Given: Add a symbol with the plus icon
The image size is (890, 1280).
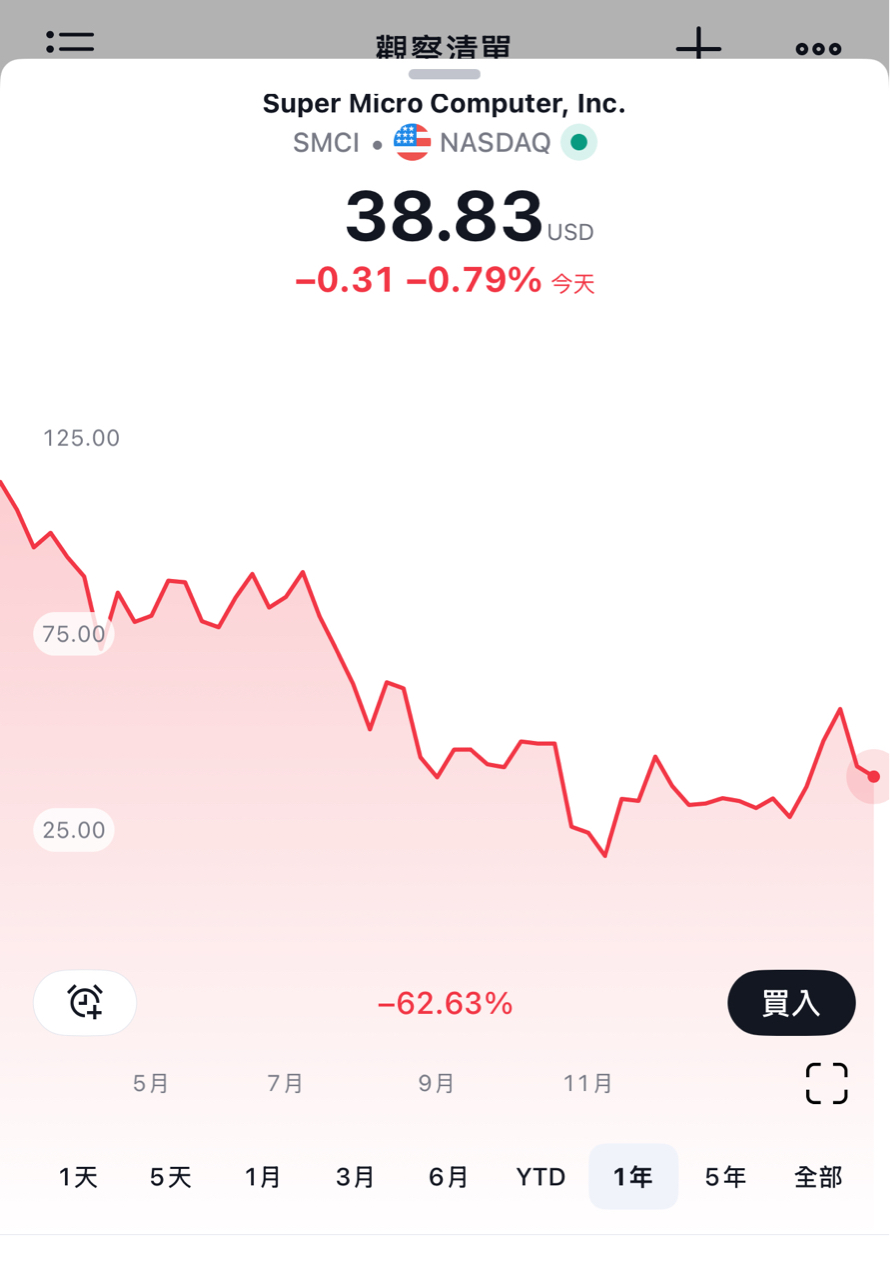Looking at the screenshot, I should click(698, 44).
